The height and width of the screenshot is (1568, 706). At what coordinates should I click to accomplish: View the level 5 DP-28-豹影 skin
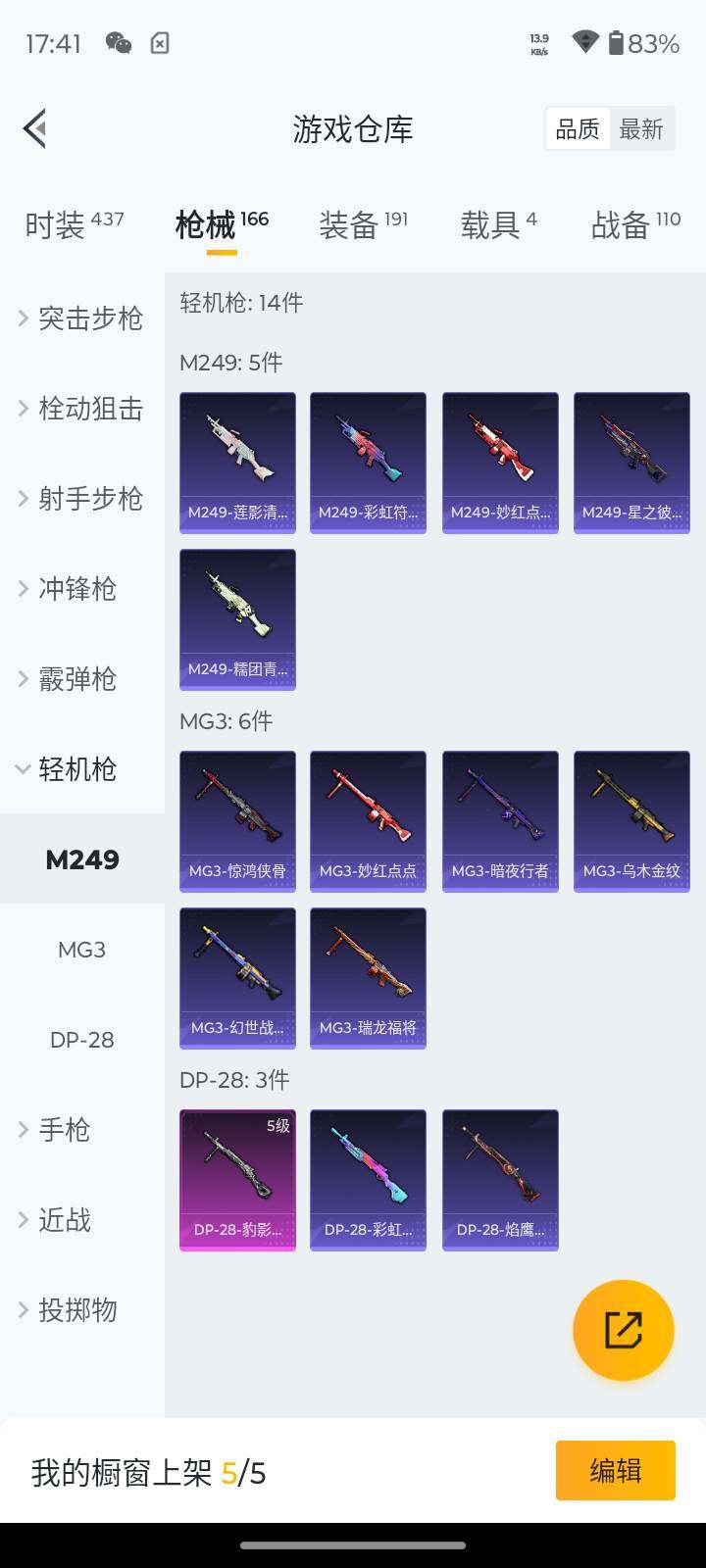pyautogui.click(x=237, y=1180)
